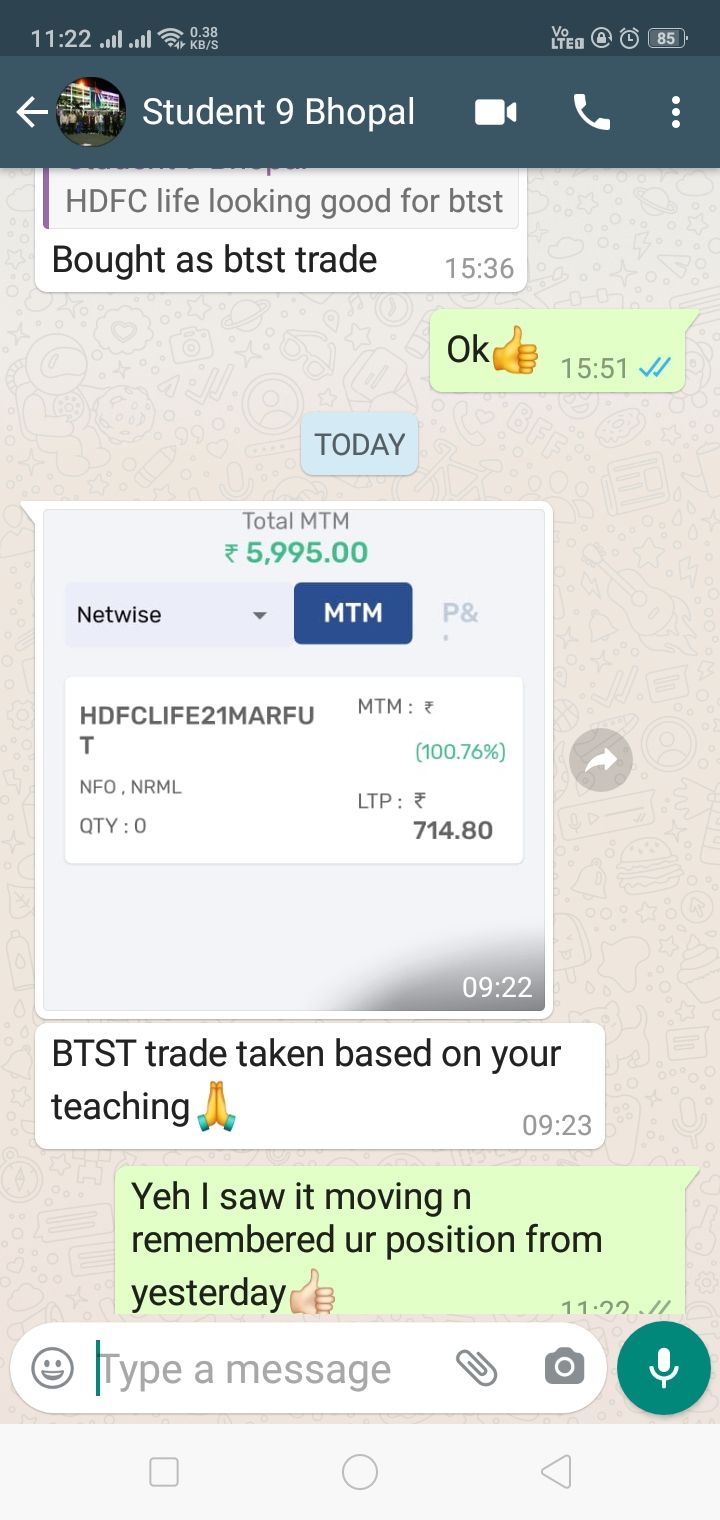720x1520 pixels.
Task: Start a voice call
Action: pos(591,112)
